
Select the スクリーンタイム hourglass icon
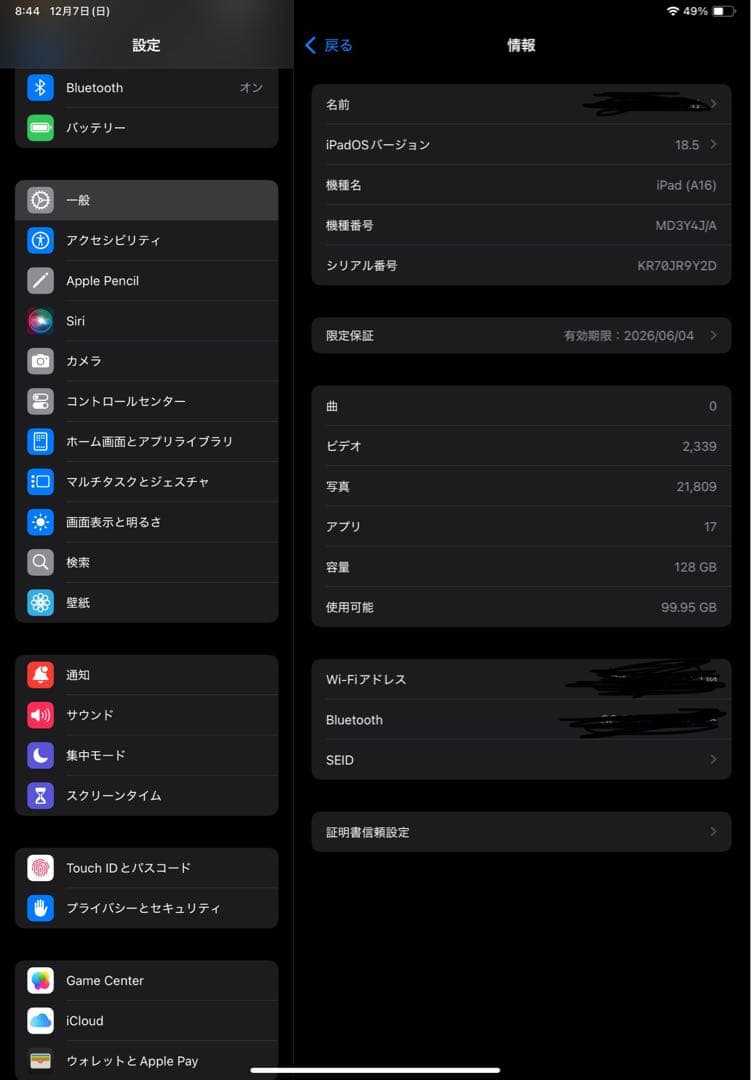(40, 795)
